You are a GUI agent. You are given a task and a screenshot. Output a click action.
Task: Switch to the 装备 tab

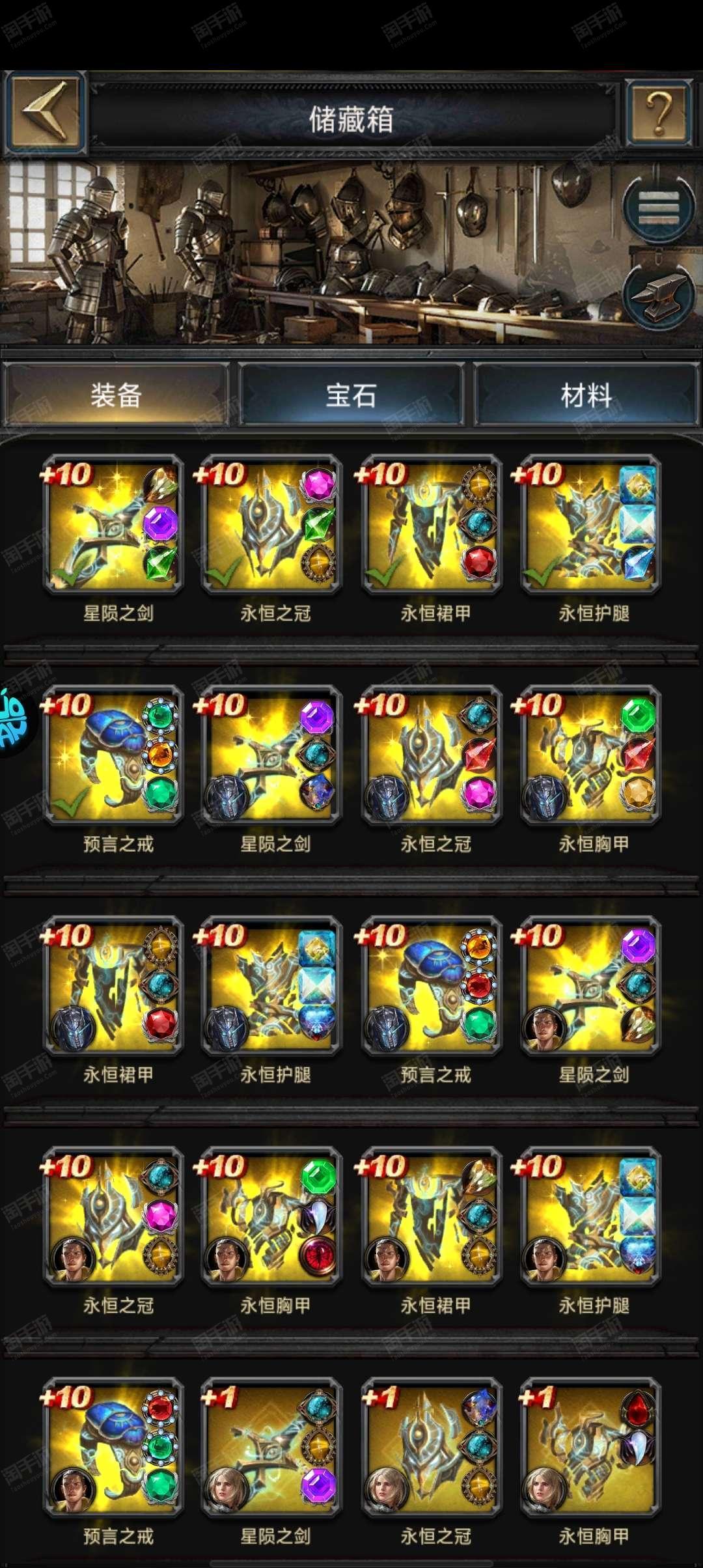116,395
